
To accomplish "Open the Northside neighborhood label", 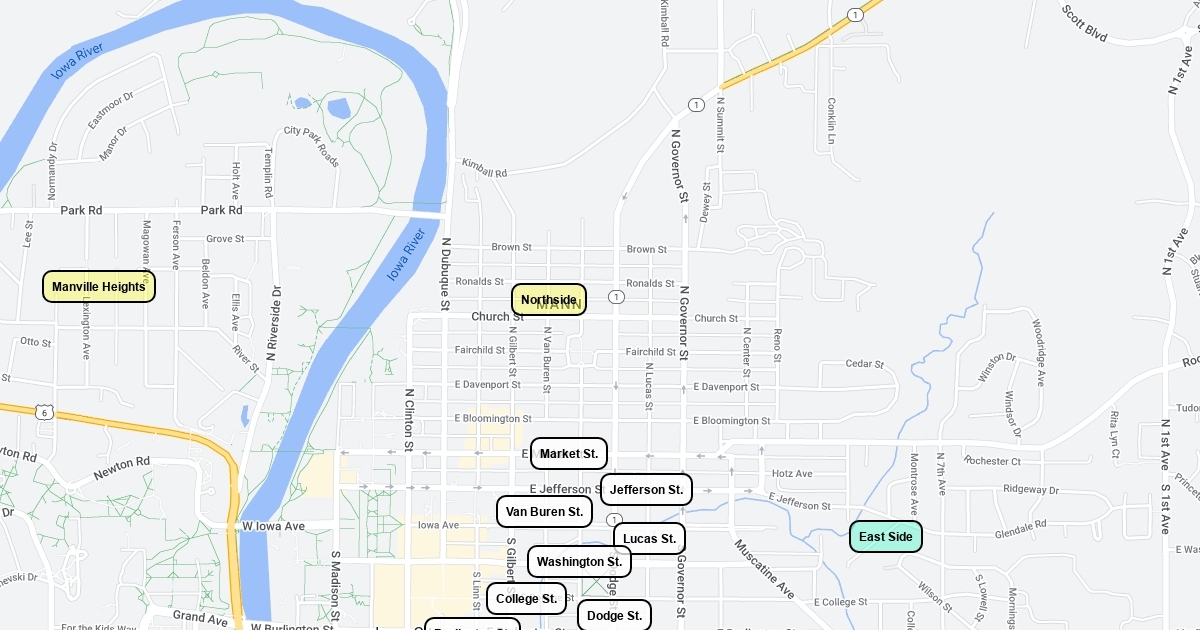I will coord(549,300).
